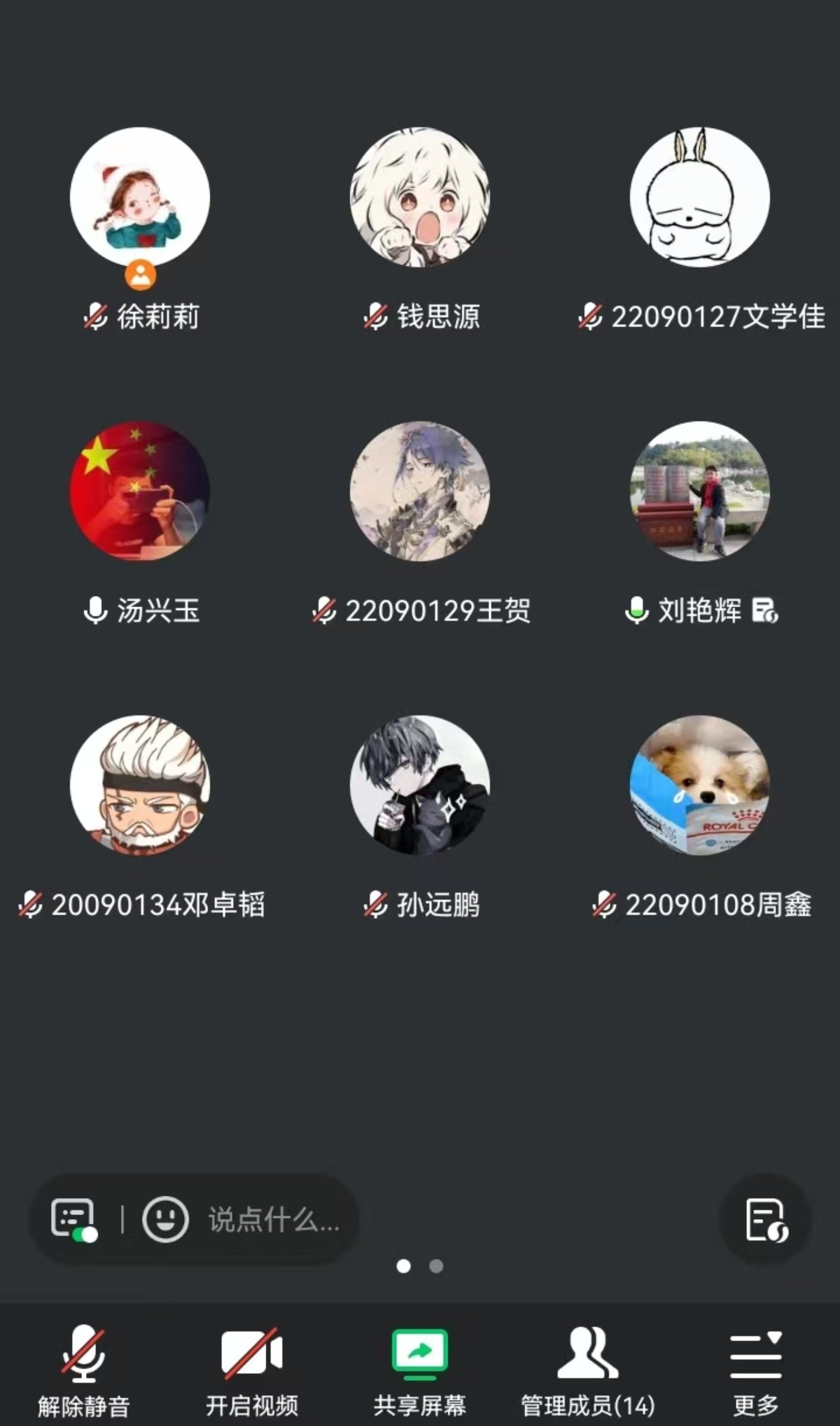
Task: Select 孙远鹏's participant avatar
Action: pyautogui.click(x=420, y=785)
